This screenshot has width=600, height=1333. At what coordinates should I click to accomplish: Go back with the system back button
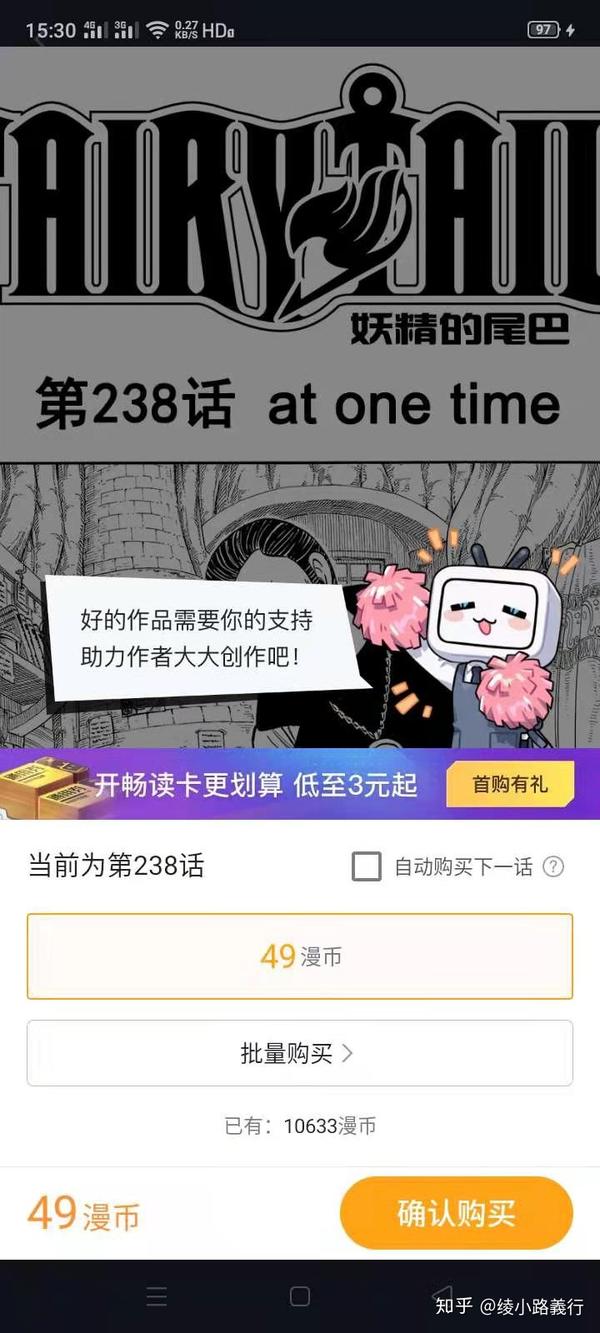[442, 1297]
